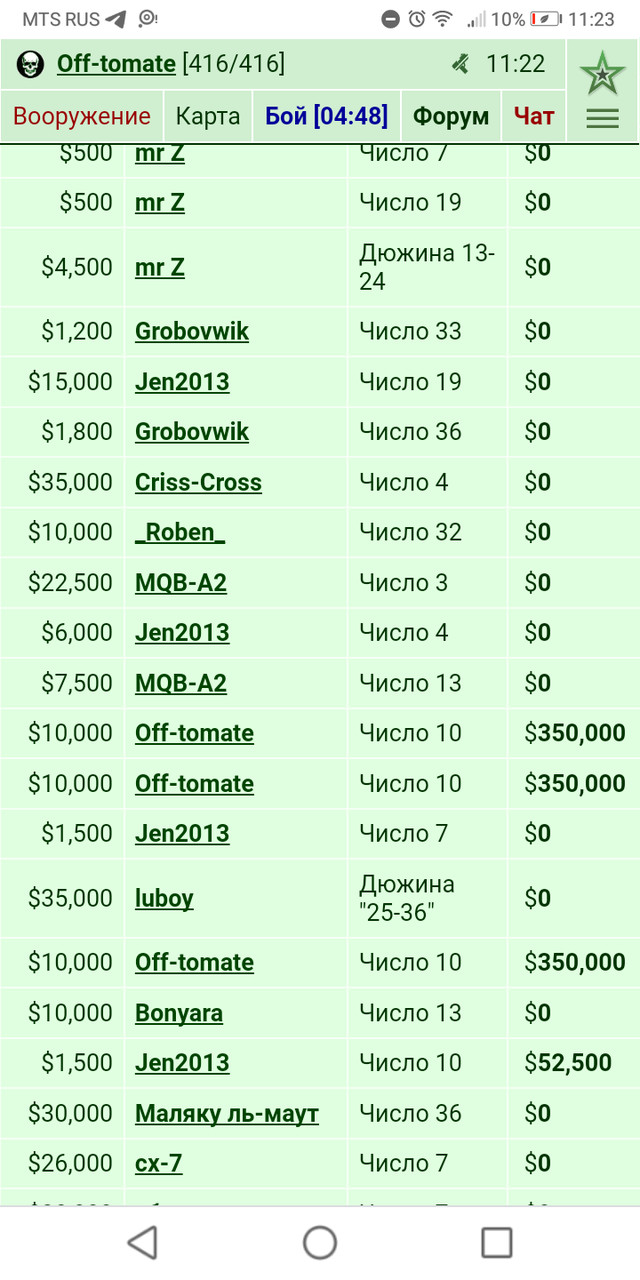Go to the Бой [04:48] tab

pyautogui.click(x=326, y=116)
